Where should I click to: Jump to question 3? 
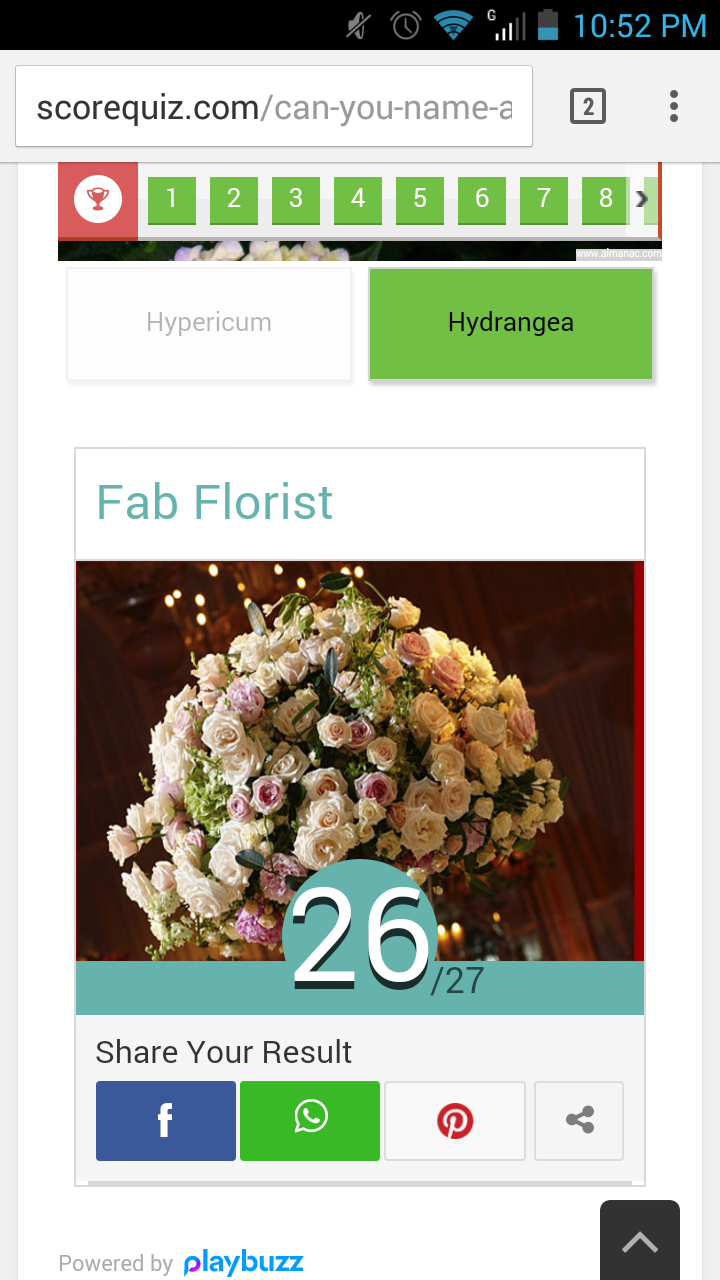[x=296, y=199]
